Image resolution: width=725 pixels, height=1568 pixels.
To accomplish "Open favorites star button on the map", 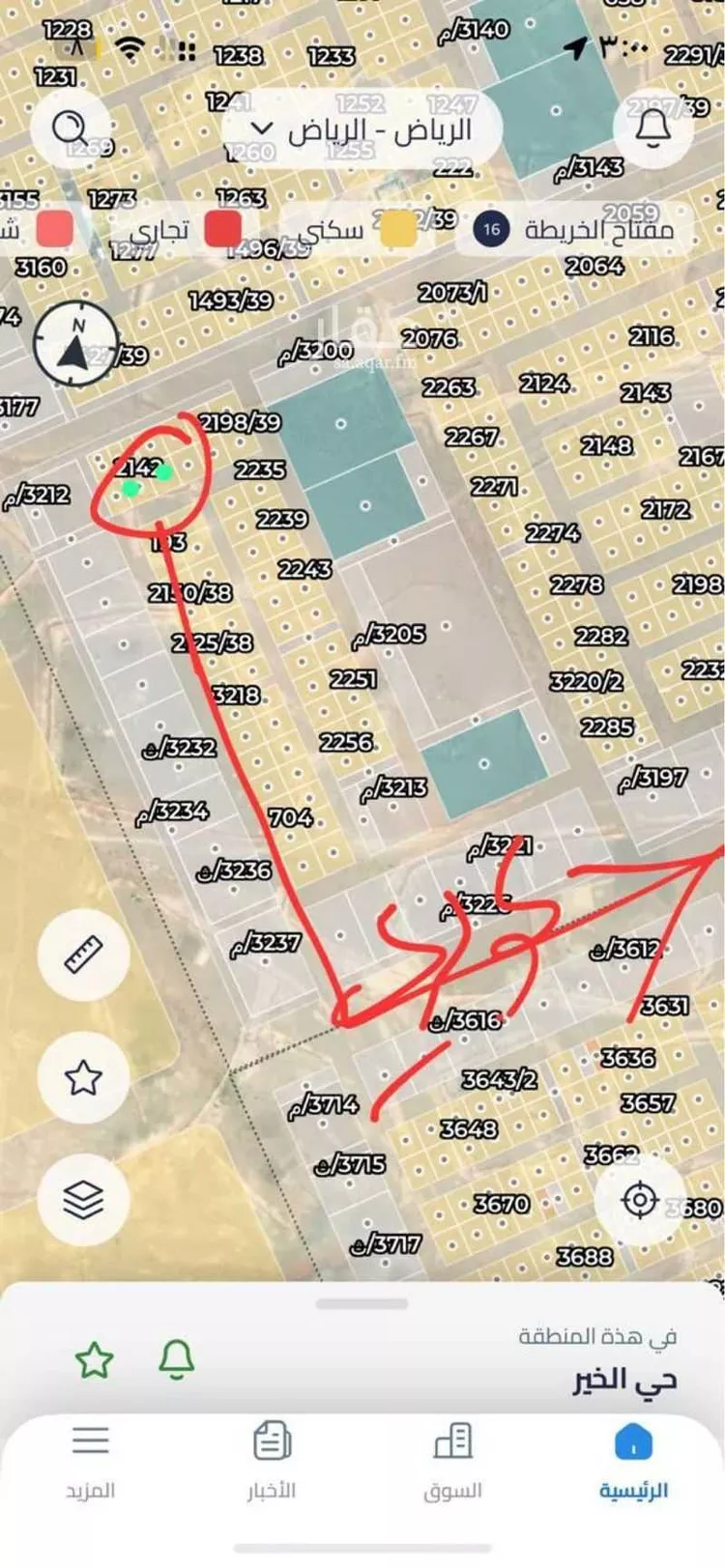I will coord(83,1077).
